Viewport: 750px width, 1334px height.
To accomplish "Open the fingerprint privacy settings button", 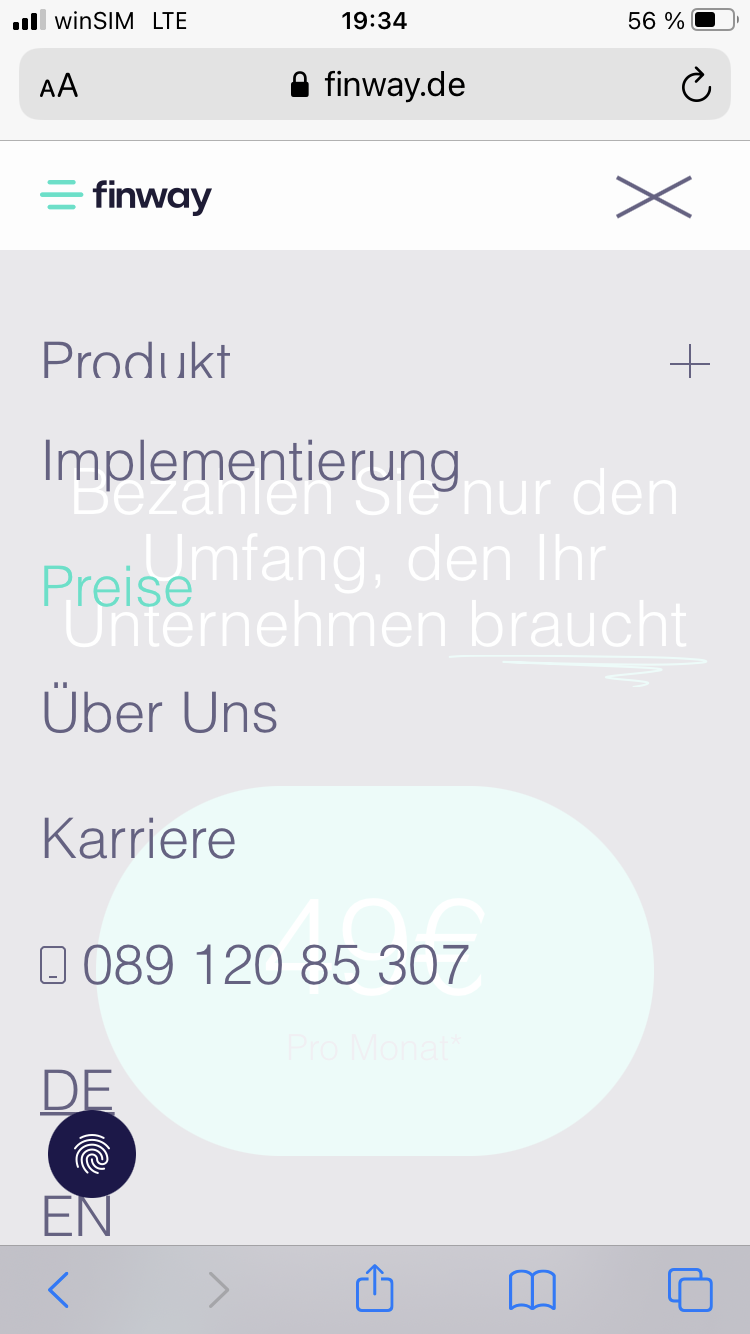I will tap(92, 1154).
